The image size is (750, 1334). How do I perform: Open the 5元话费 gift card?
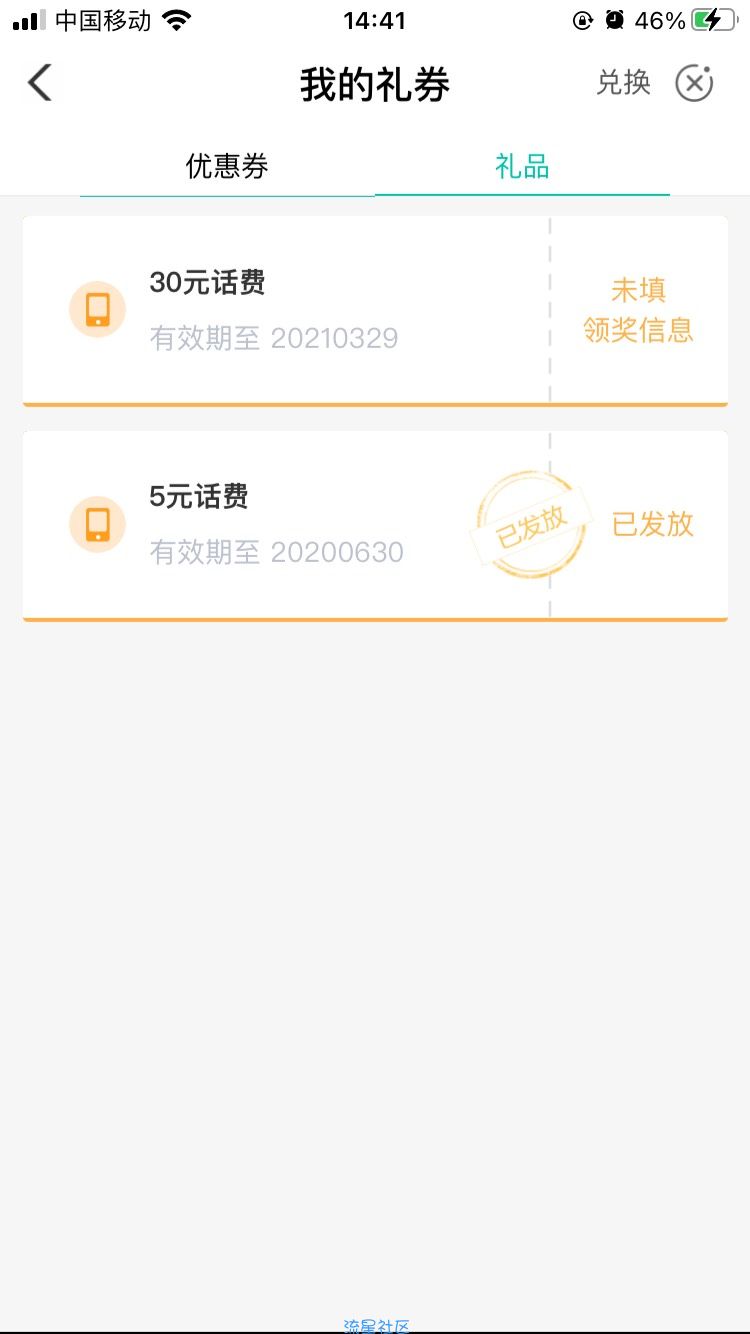coord(375,526)
